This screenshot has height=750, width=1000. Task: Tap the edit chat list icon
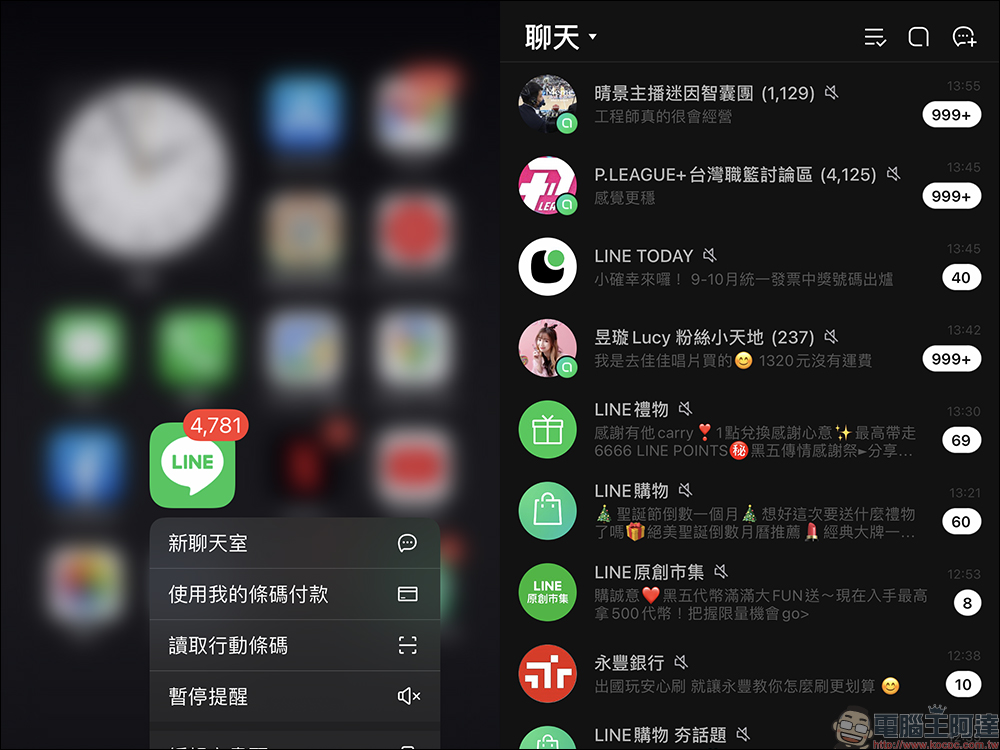[874, 38]
